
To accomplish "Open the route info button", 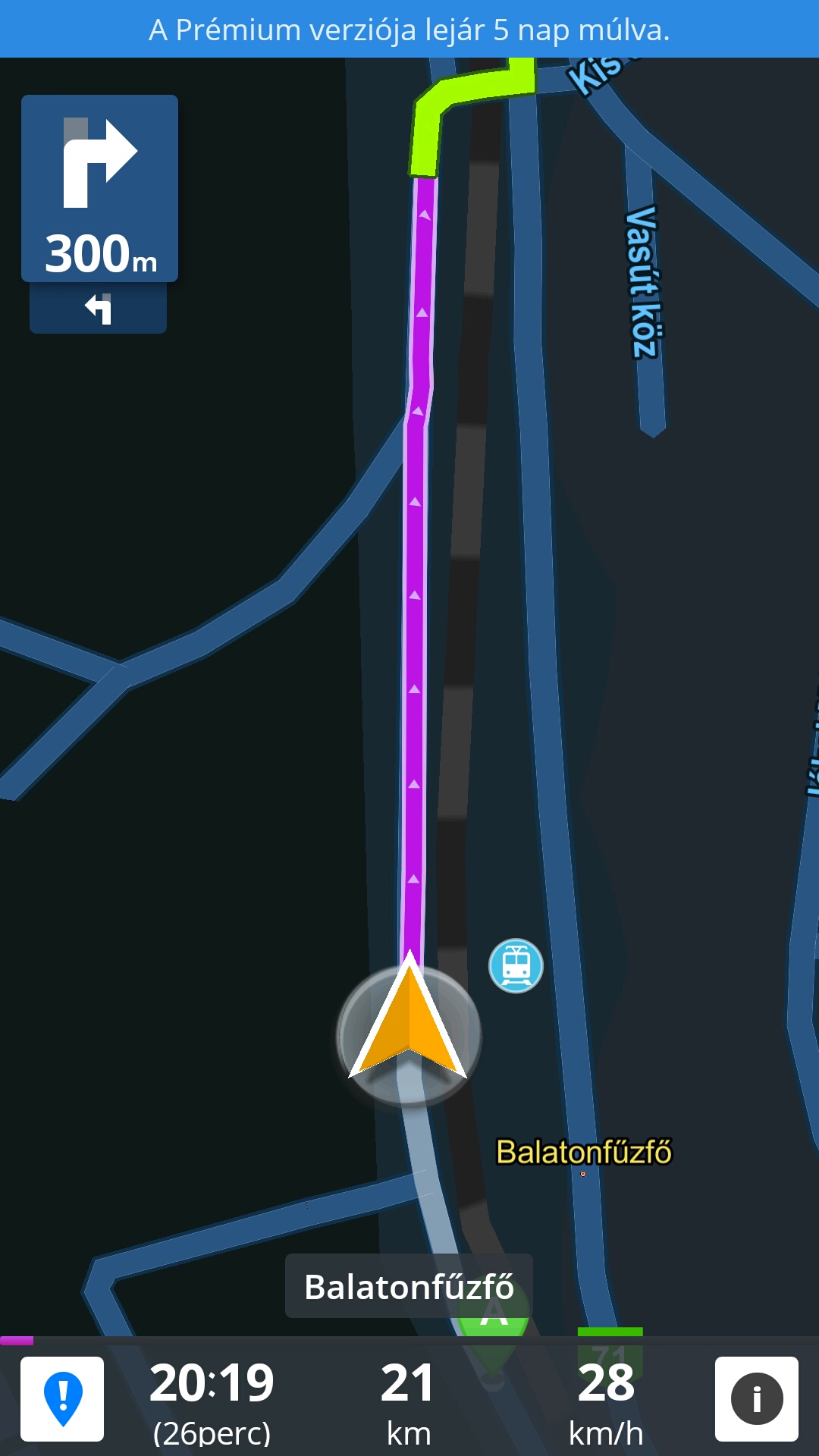I will [756, 1398].
